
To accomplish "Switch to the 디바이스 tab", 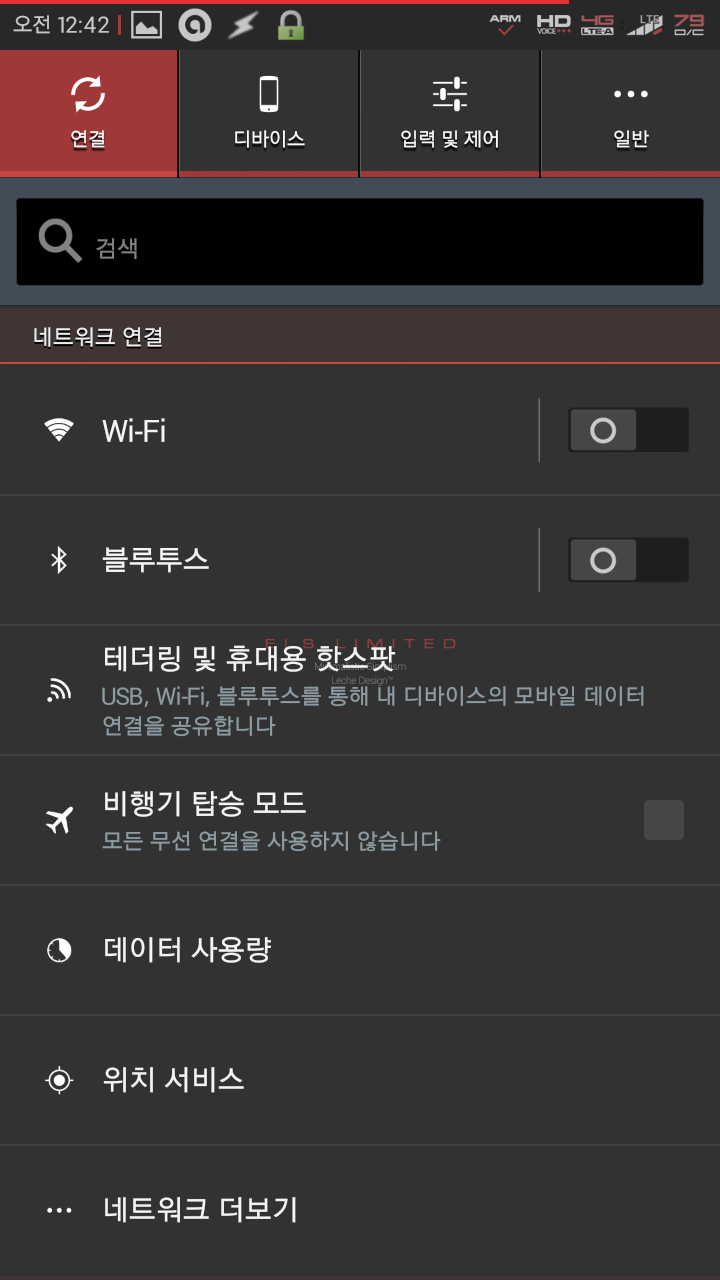I will click(269, 113).
